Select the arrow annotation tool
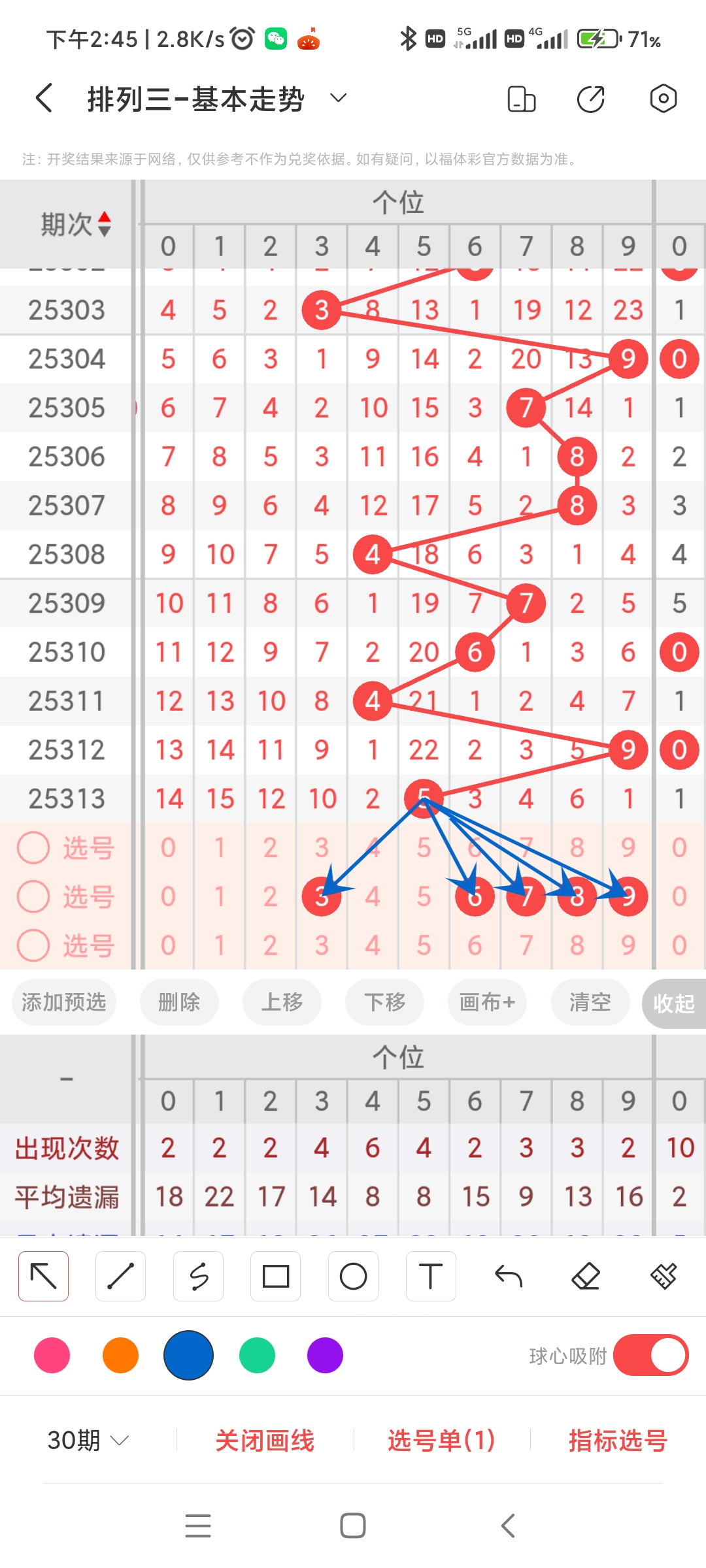The width and height of the screenshot is (706, 1568). point(43,1275)
